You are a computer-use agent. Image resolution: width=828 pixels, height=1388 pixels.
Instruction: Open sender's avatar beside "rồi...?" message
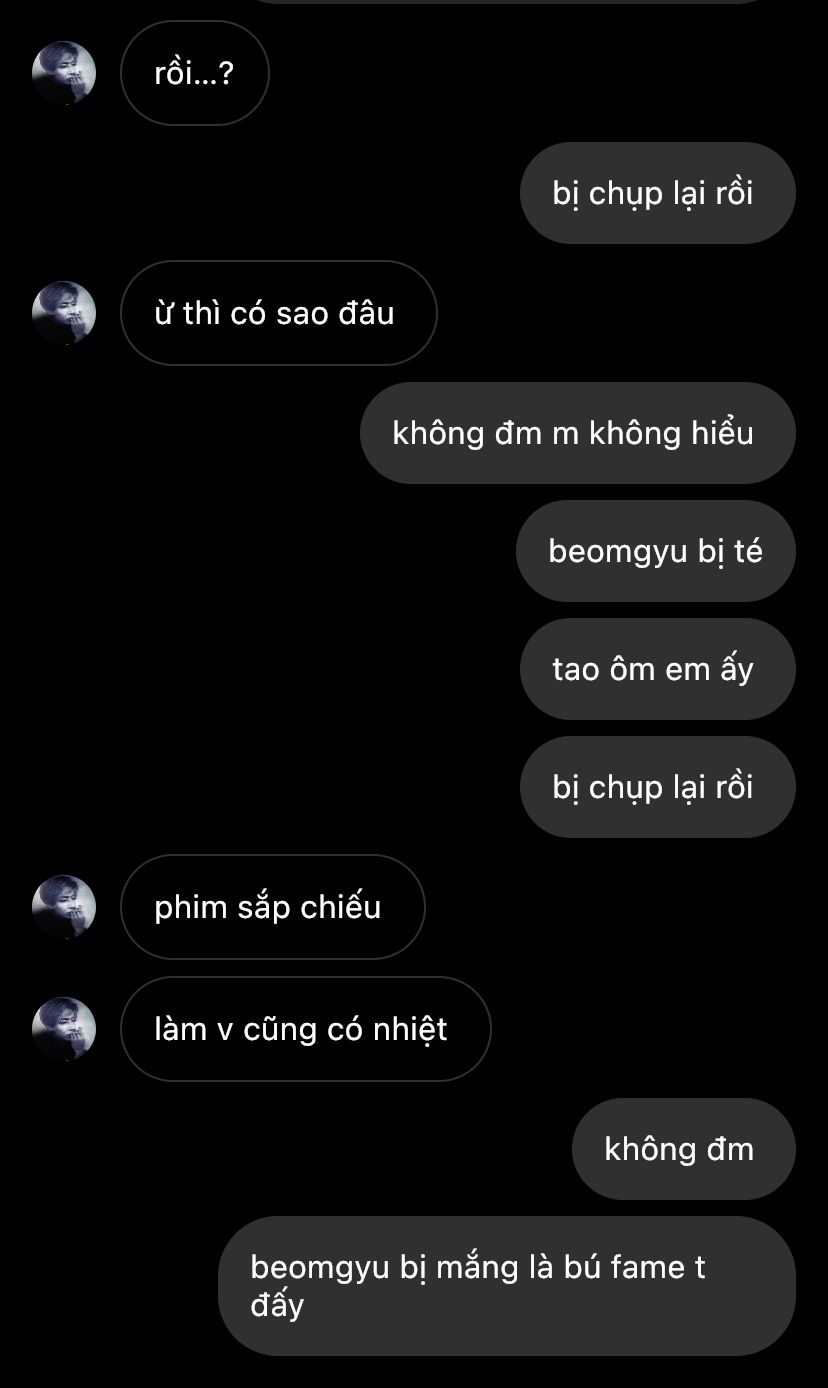point(64,73)
